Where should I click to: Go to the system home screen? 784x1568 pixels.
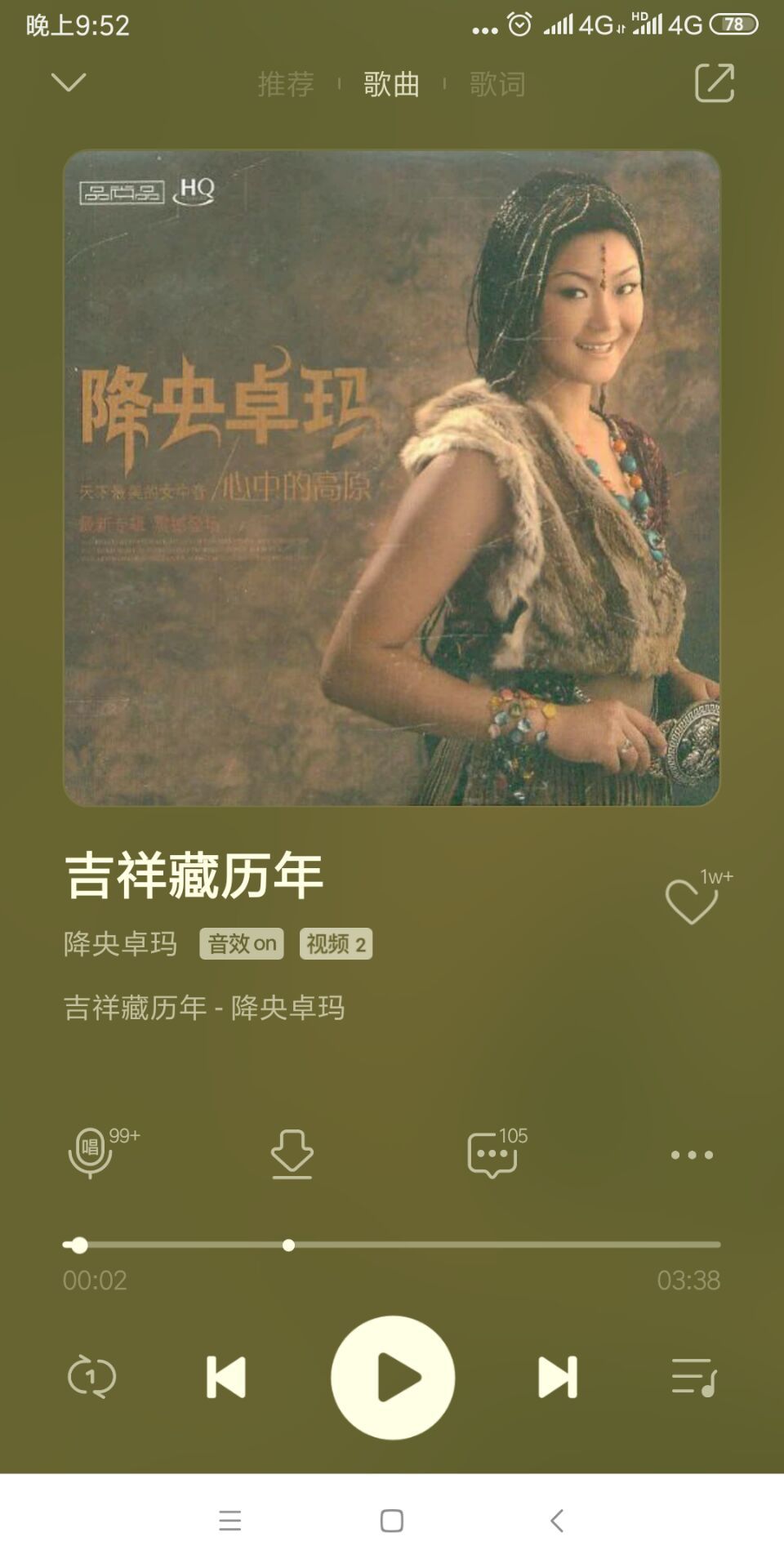click(392, 1521)
